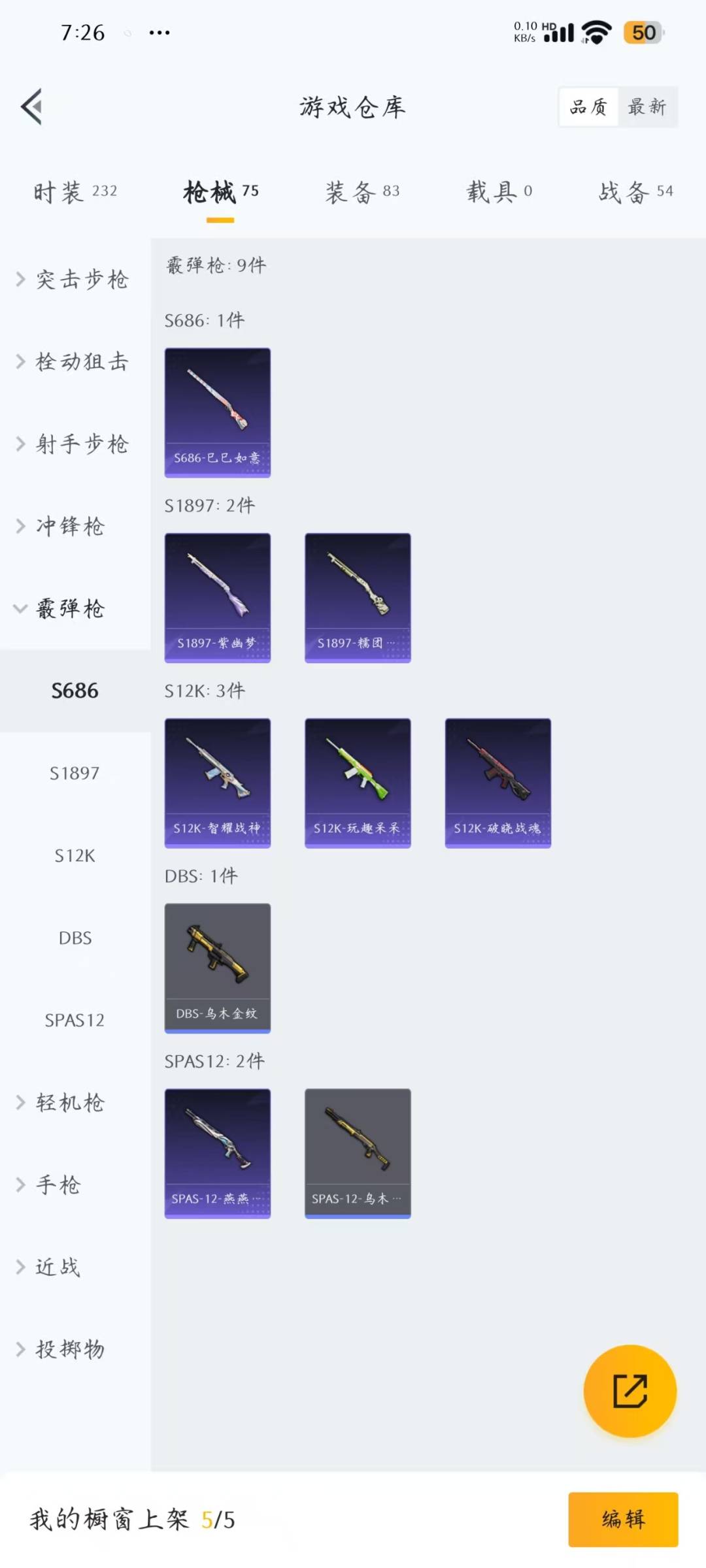This screenshot has width=706, height=1568.
Task: Select S12K in the side list
Action: click(75, 856)
